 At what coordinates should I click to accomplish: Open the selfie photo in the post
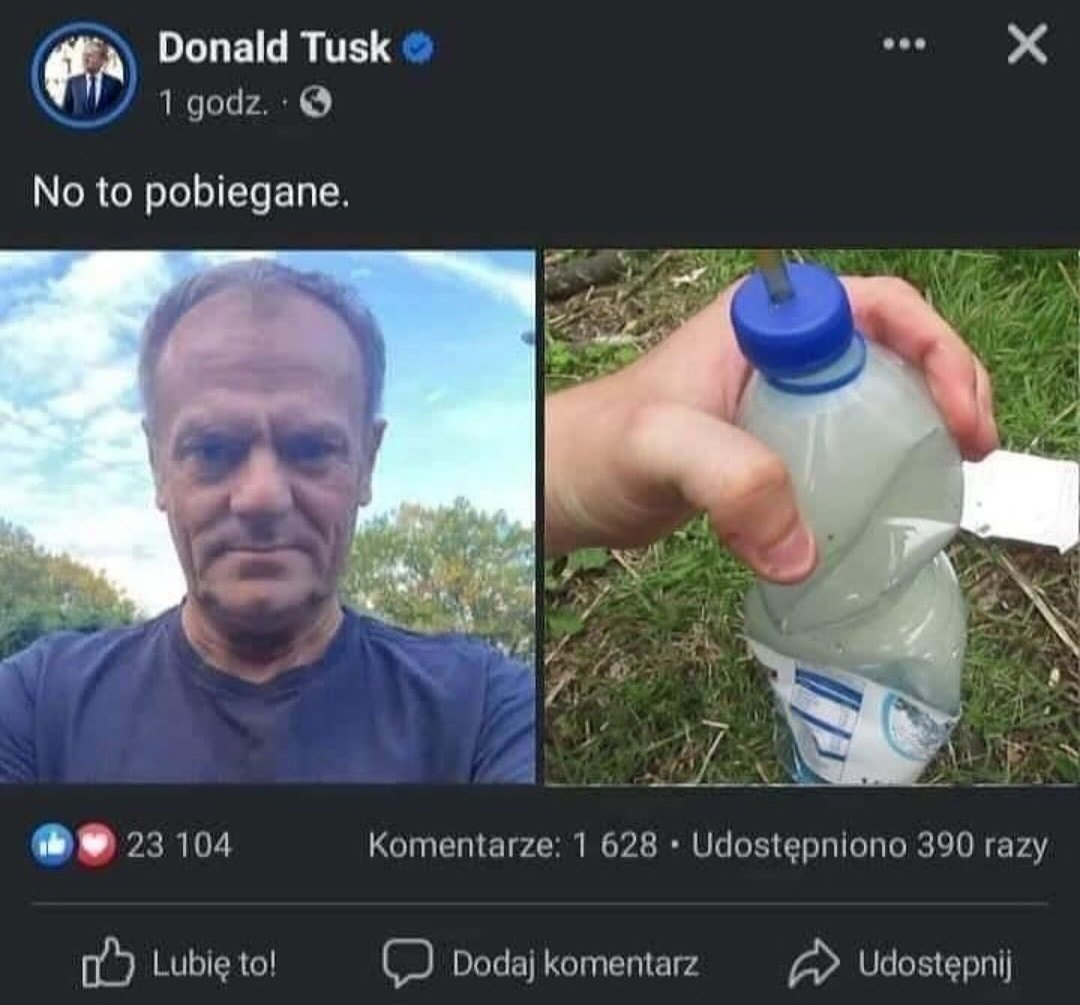267,516
